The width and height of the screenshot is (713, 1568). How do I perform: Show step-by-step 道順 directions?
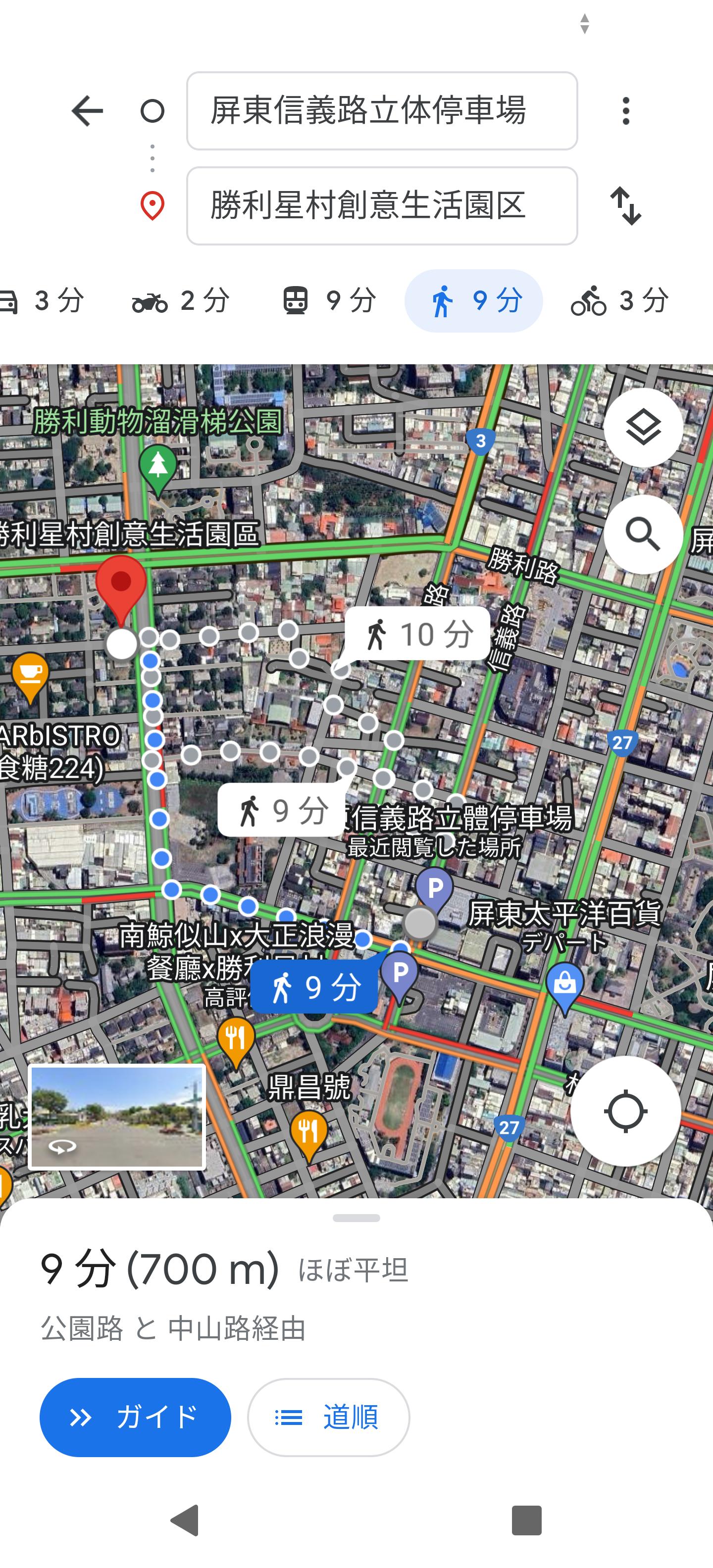tap(328, 1417)
